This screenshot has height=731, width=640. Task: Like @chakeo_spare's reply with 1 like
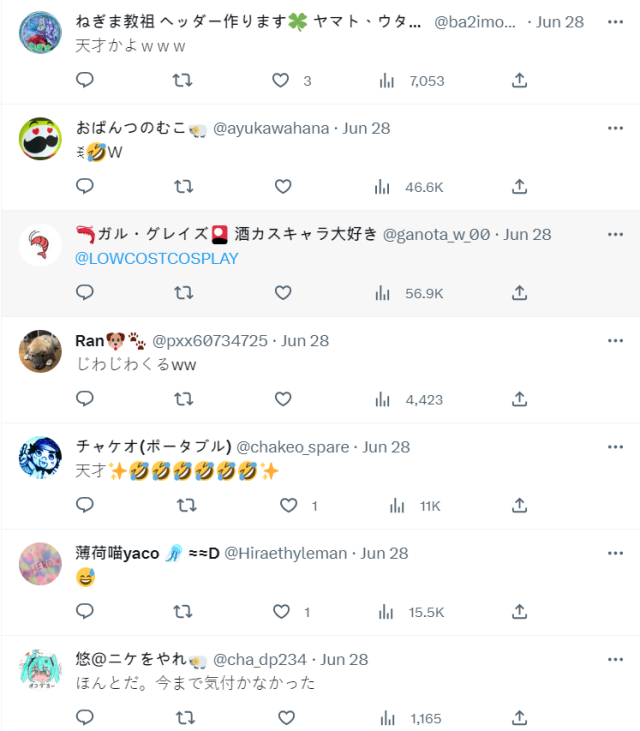click(288, 505)
